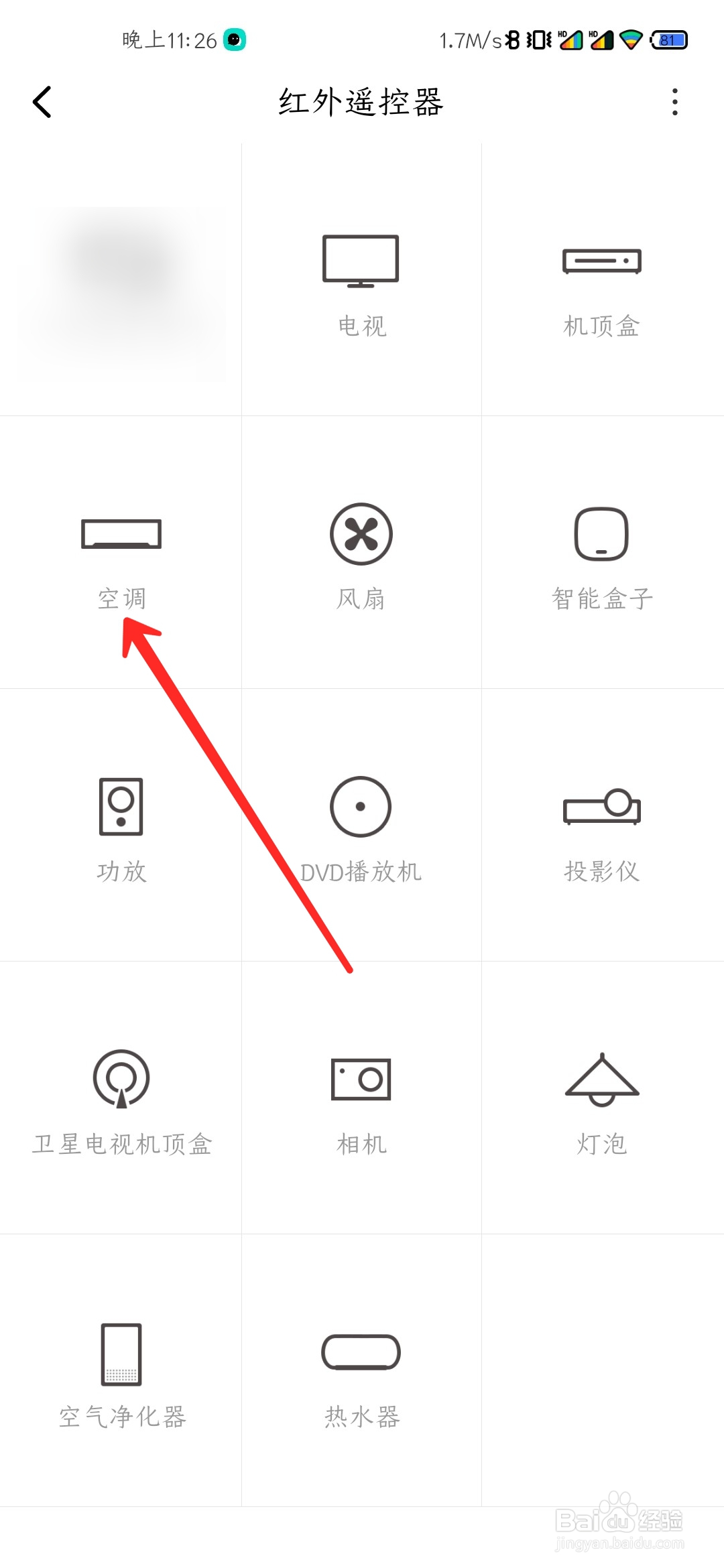Tap the back arrow to return

click(42, 102)
